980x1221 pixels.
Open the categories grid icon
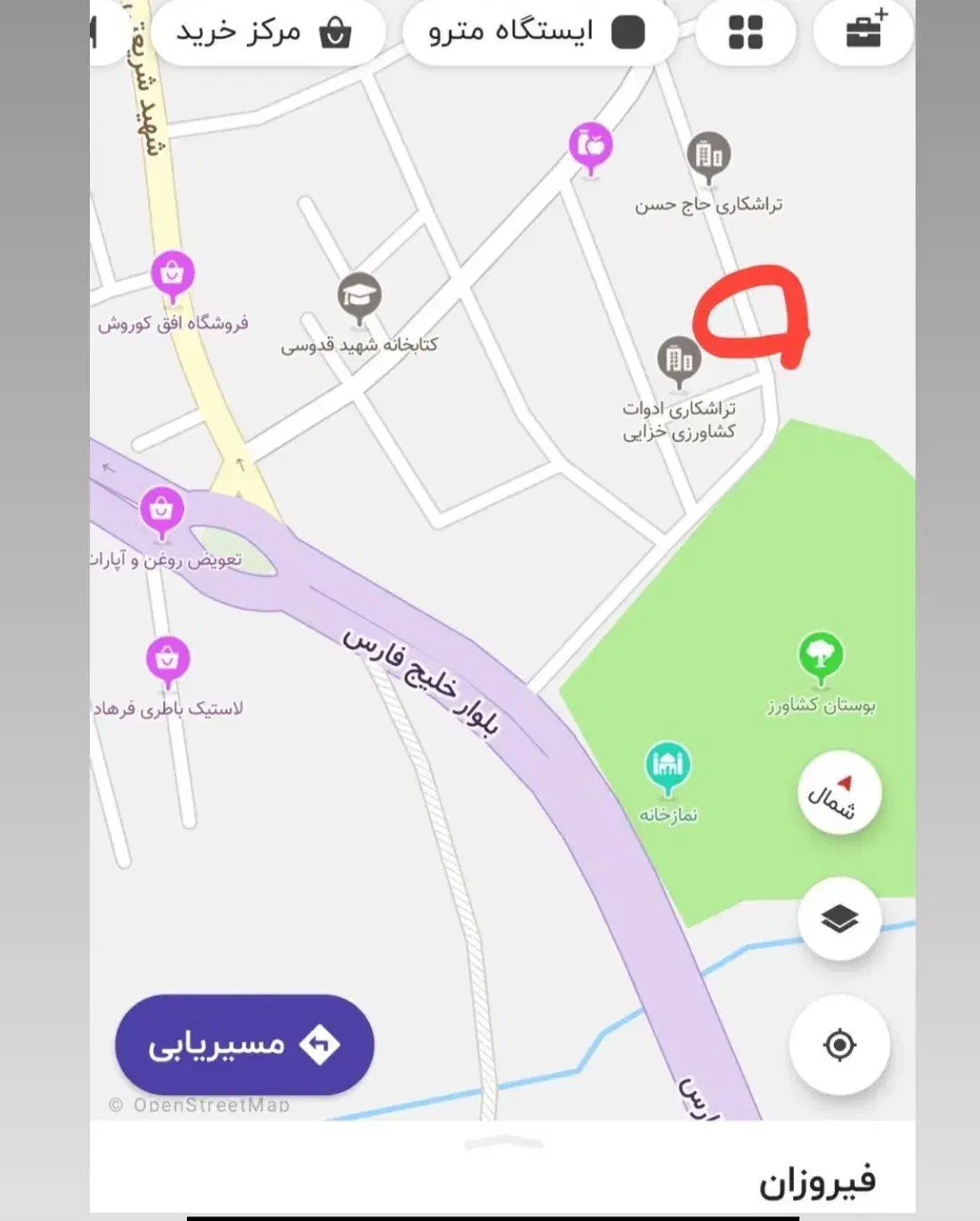tap(745, 33)
